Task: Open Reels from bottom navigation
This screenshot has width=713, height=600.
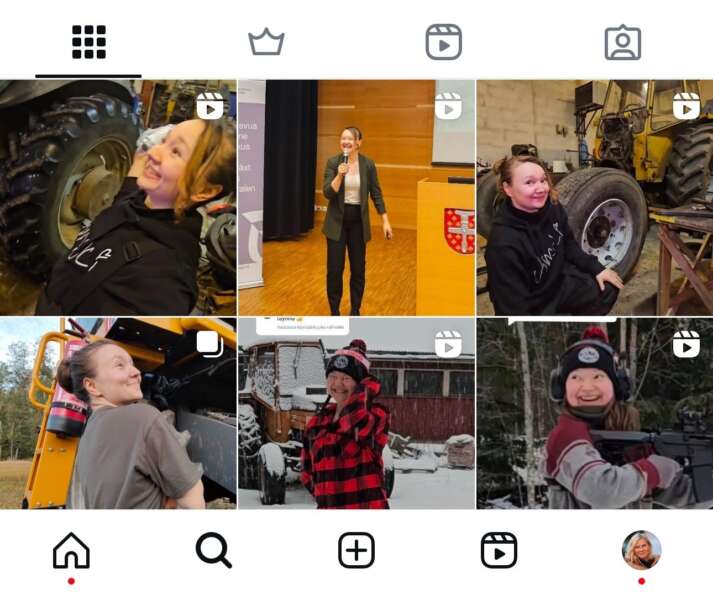Action: [x=498, y=550]
